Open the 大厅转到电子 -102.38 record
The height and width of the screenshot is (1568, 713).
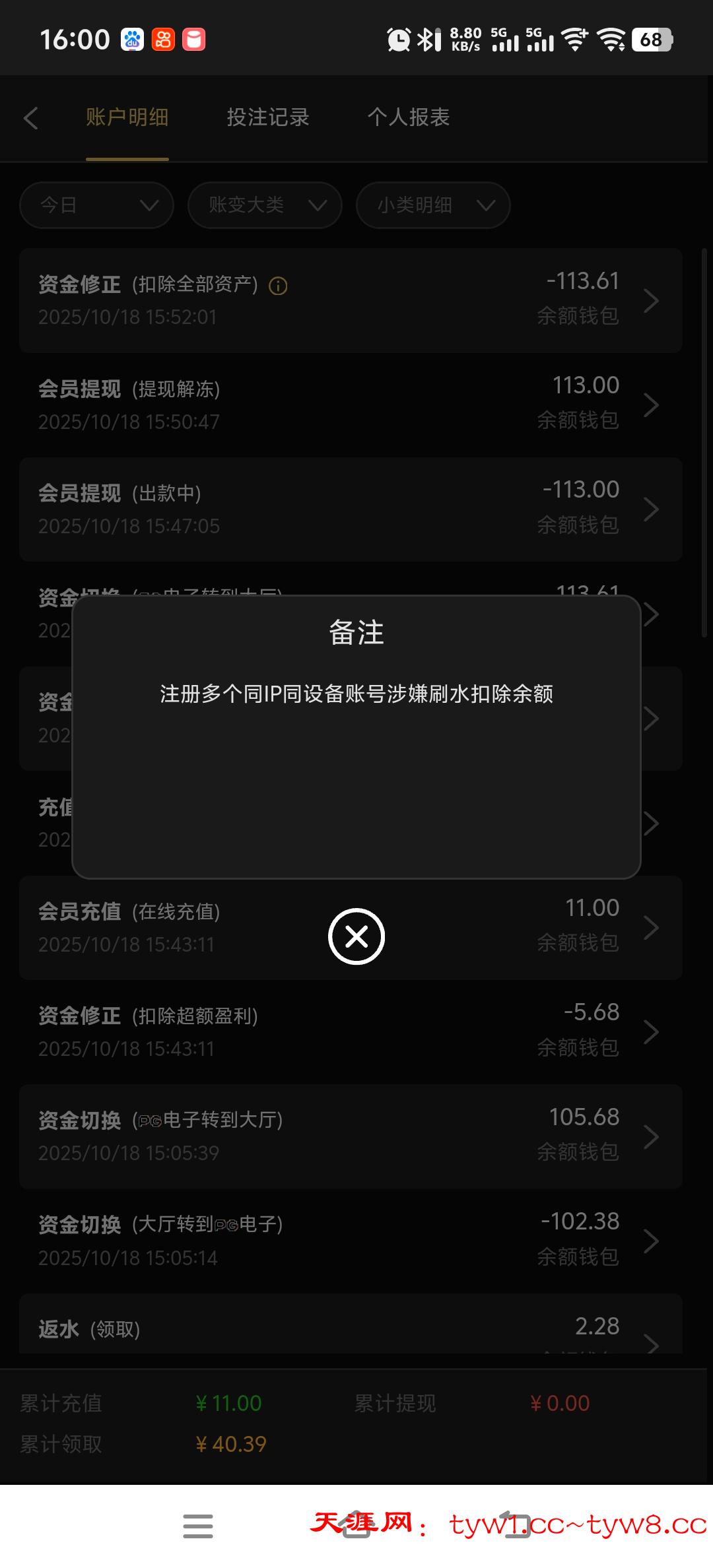pyautogui.click(x=350, y=1241)
